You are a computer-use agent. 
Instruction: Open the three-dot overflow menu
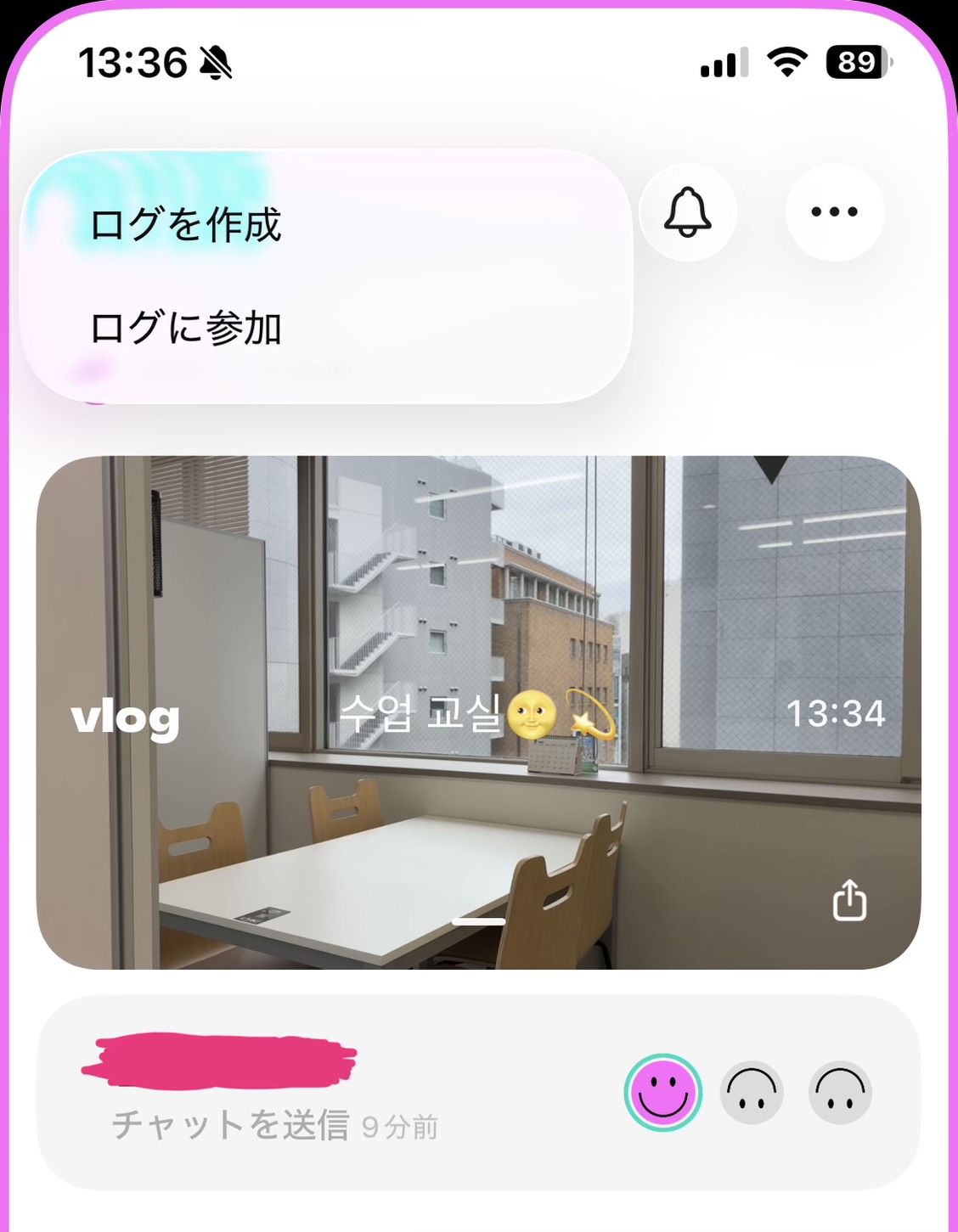click(834, 212)
